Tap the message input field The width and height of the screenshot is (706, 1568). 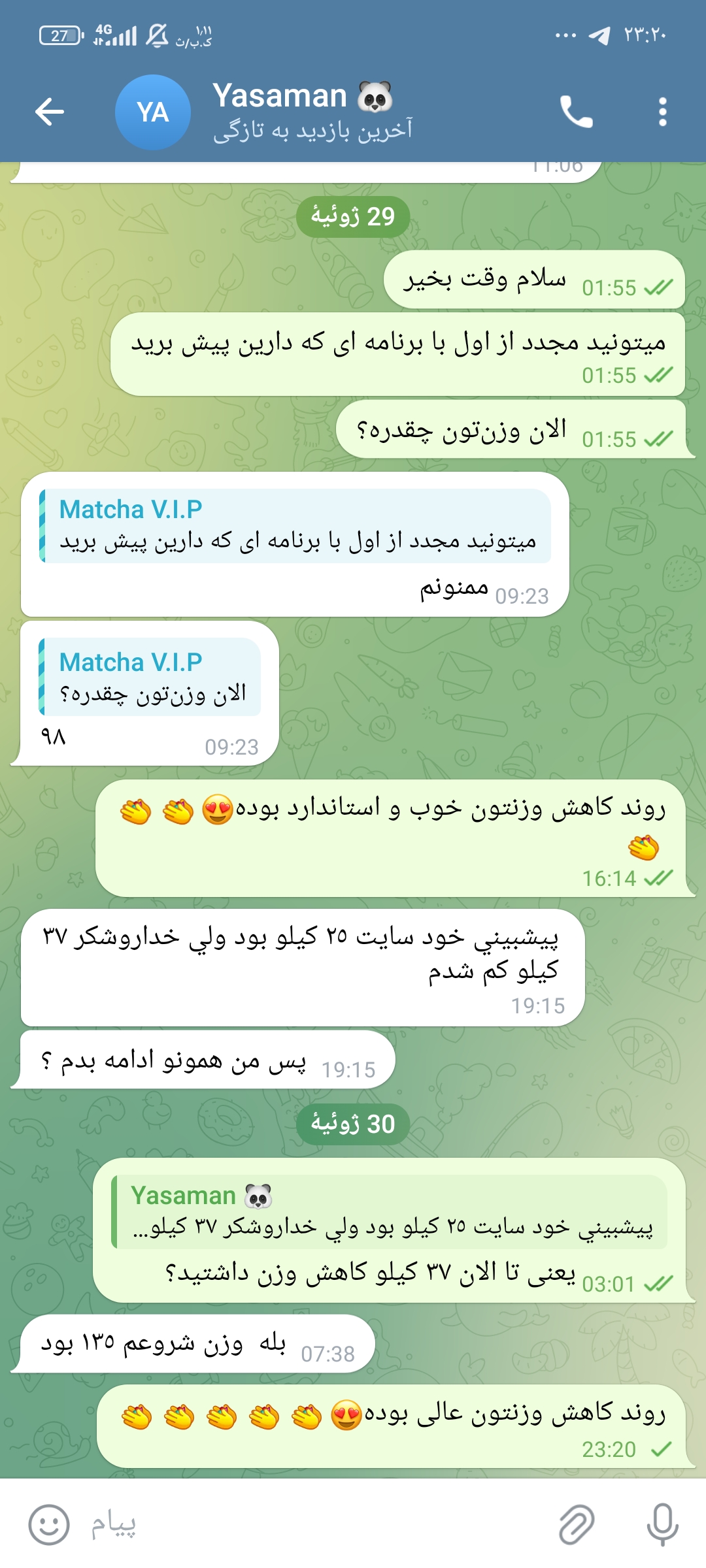tap(314, 1525)
